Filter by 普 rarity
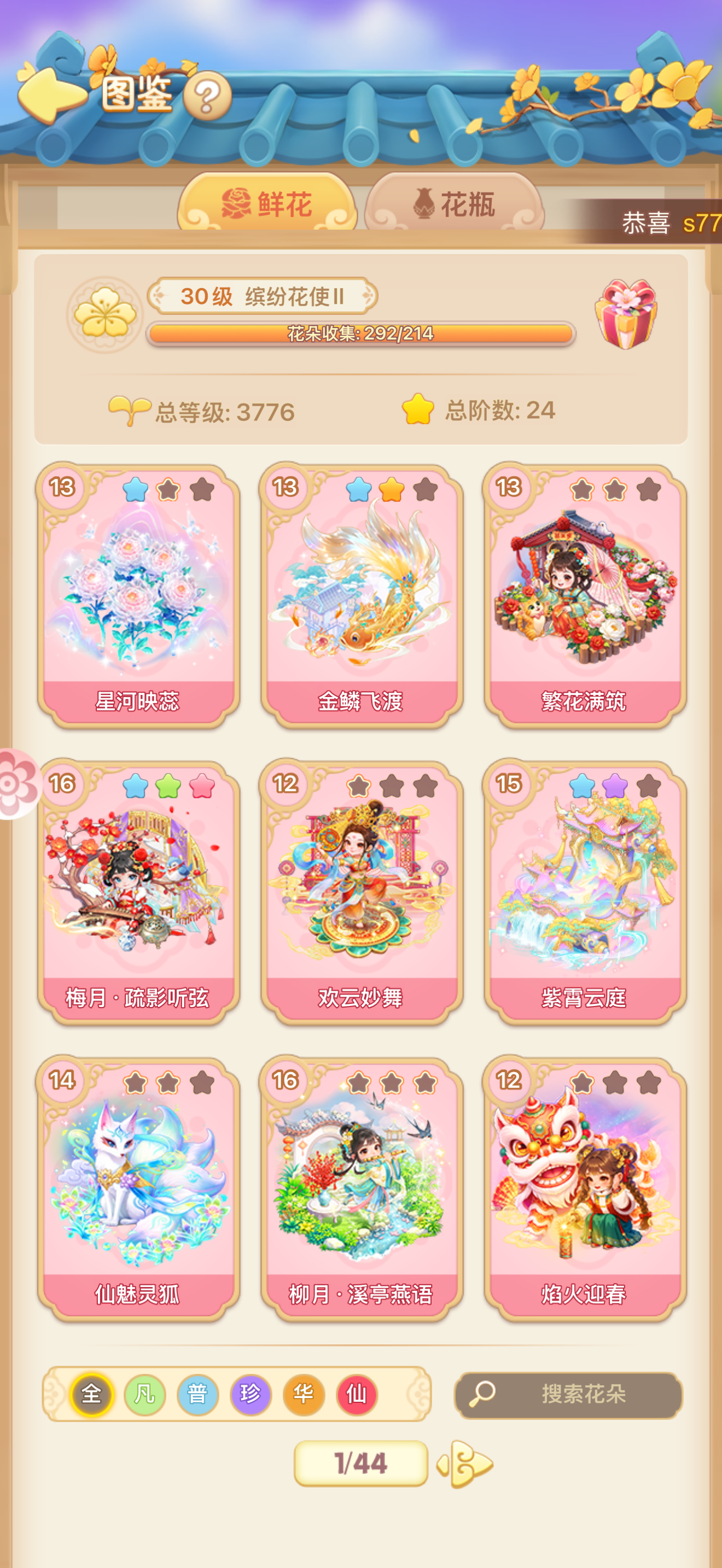 pyautogui.click(x=197, y=1394)
